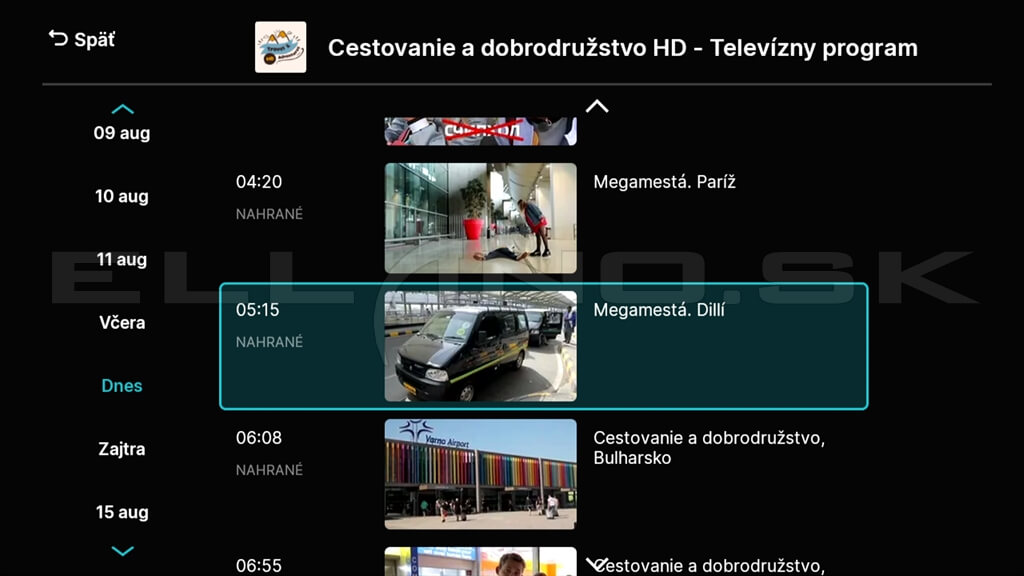Open the 04:20 Megamestá. Paríž recording

543,218
